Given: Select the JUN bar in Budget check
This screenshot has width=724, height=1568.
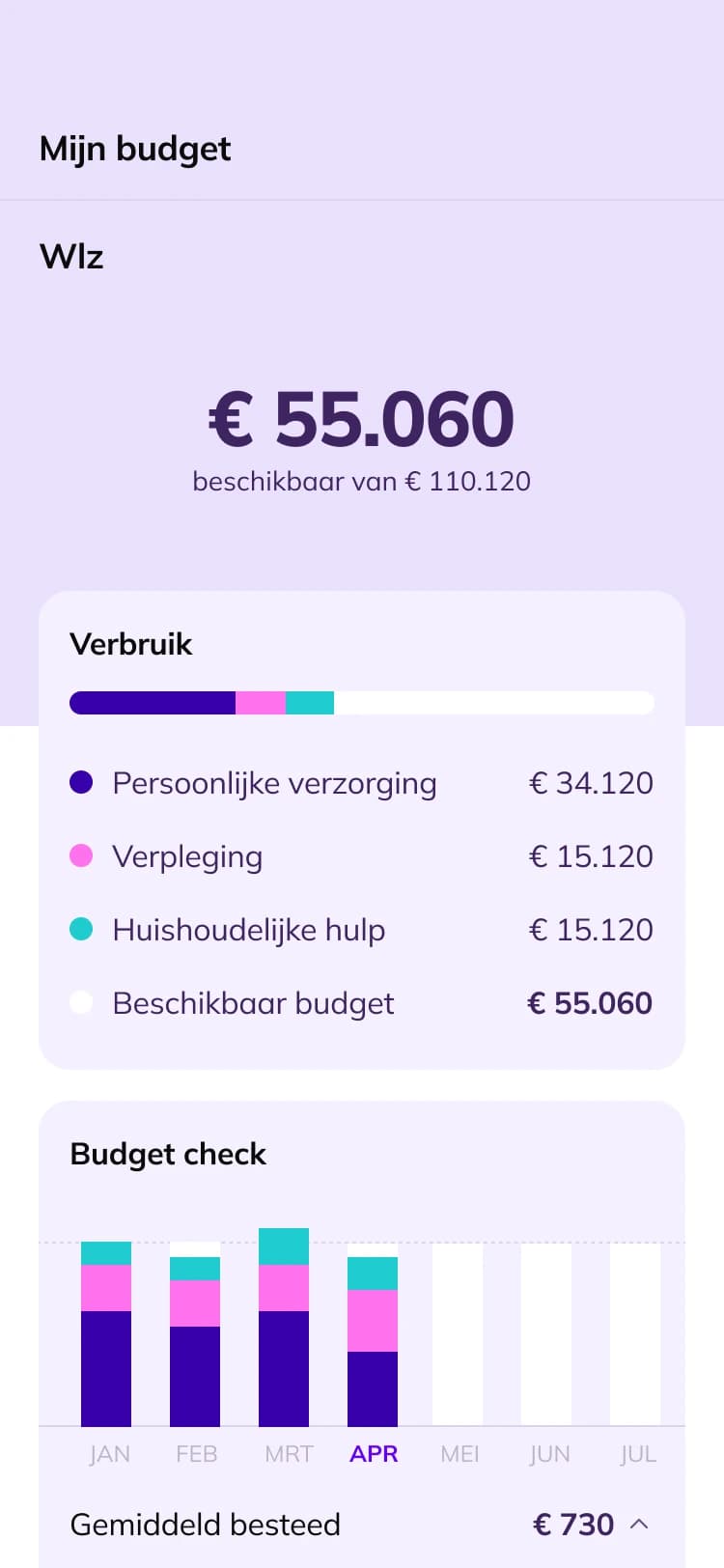Looking at the screenshot, I should tap(546, 1334).
